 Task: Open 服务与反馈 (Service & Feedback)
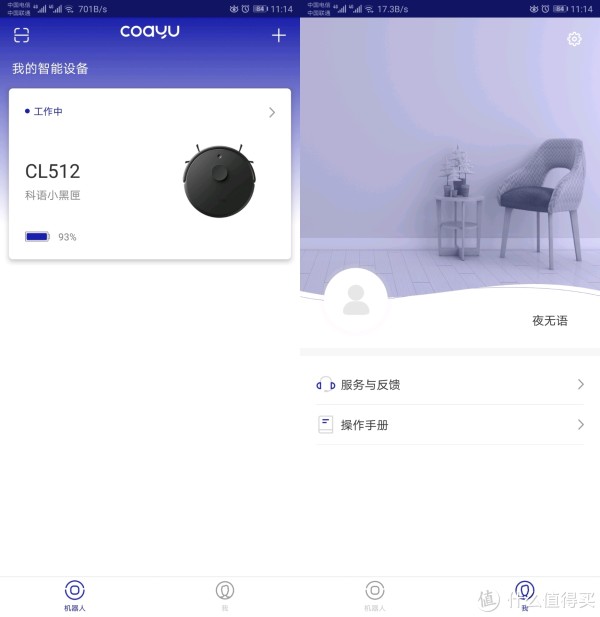tap(450, 384)
